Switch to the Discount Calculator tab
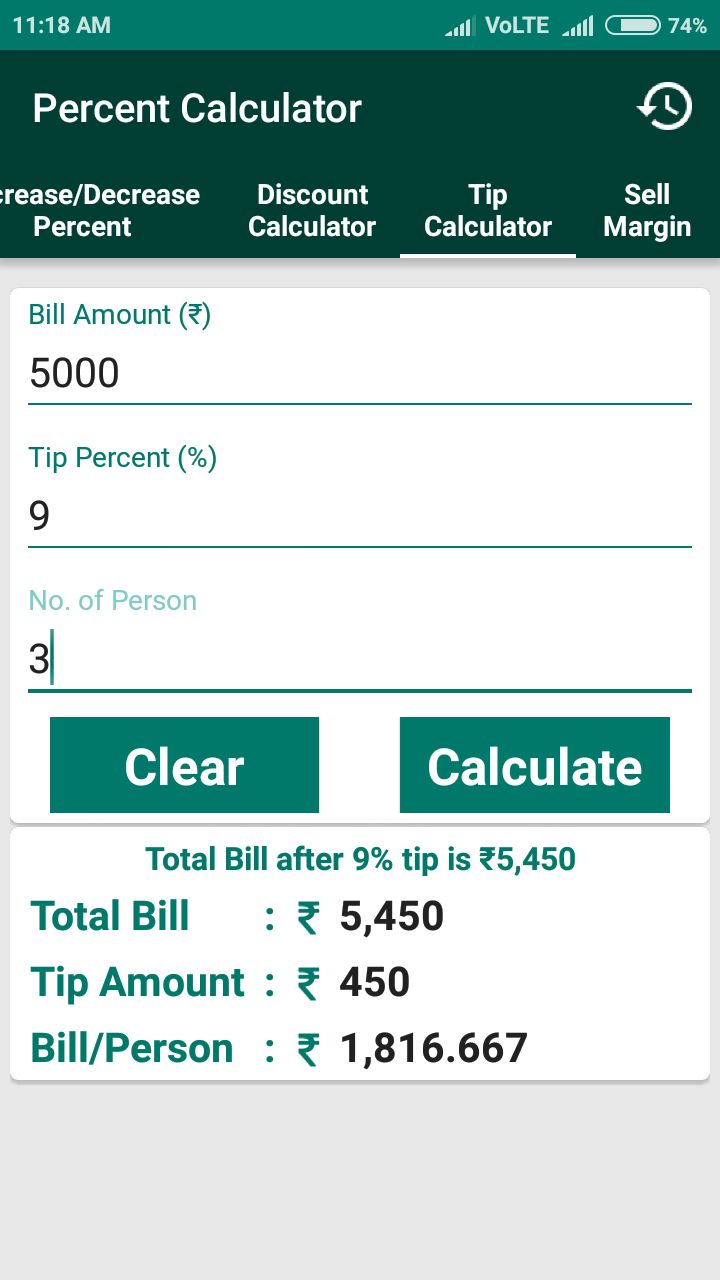This screenshot has height=1280, width=720. 312,210
